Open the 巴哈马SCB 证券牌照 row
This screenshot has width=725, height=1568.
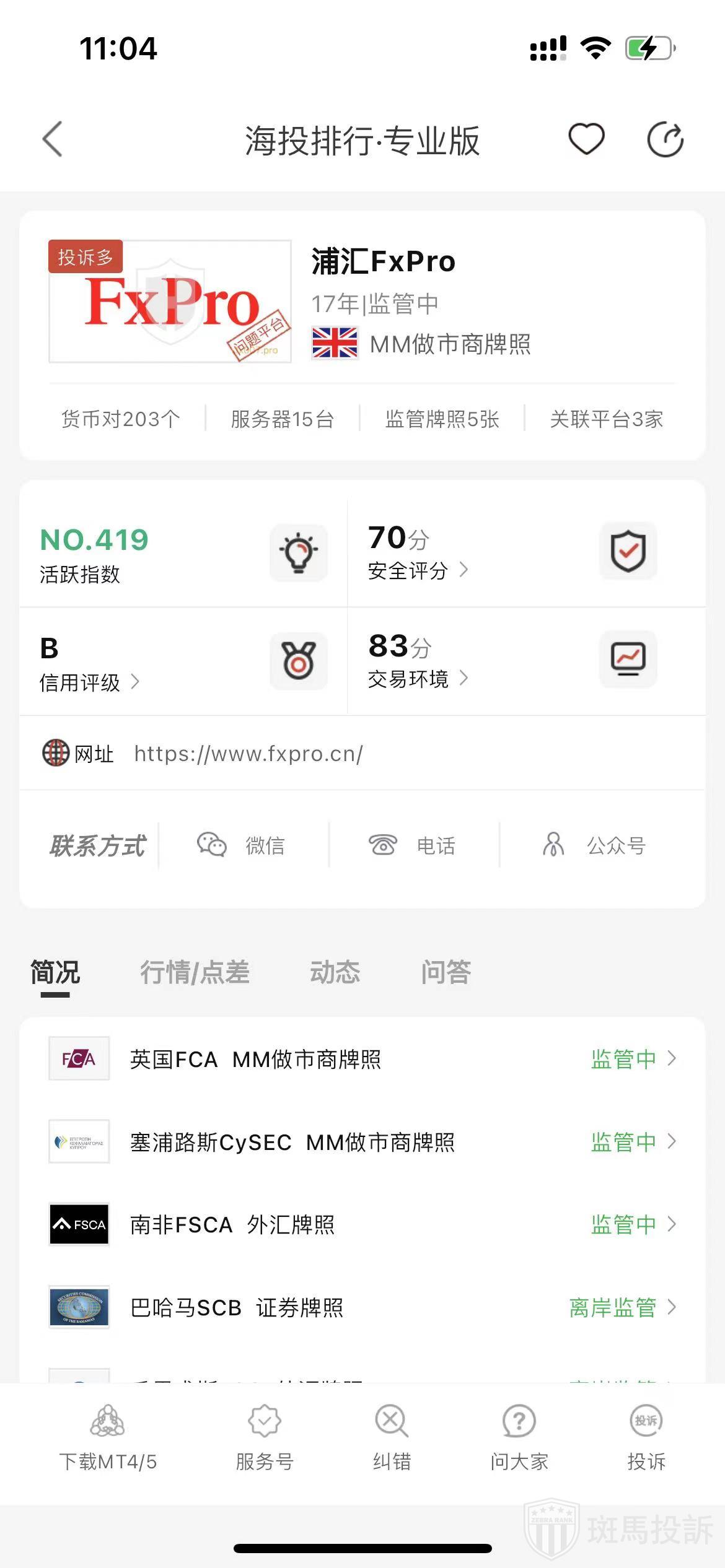362,1307
